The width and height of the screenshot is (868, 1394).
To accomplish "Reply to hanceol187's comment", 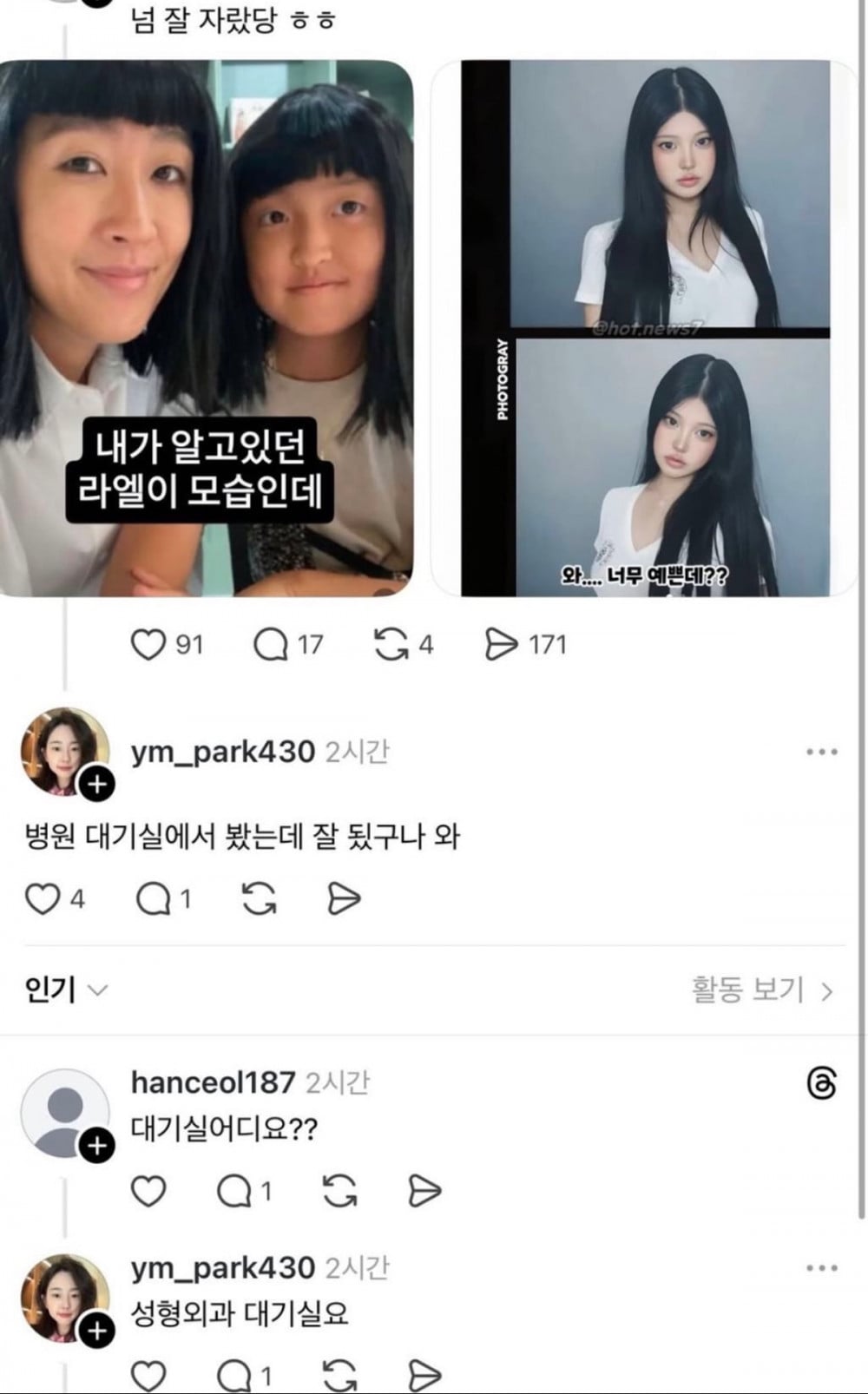I will [x=234, y=1192].
